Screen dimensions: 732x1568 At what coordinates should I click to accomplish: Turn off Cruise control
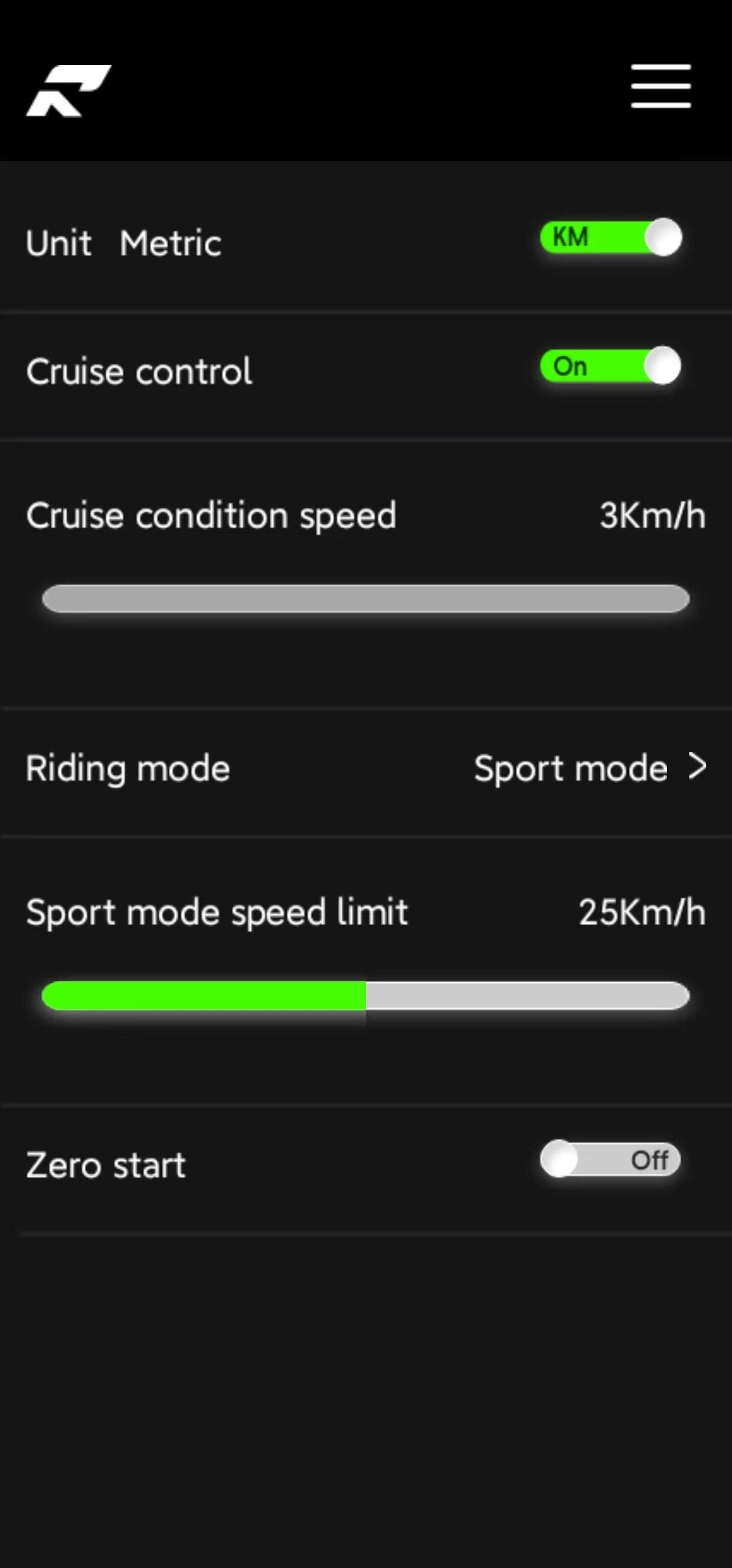coord(611,366)
